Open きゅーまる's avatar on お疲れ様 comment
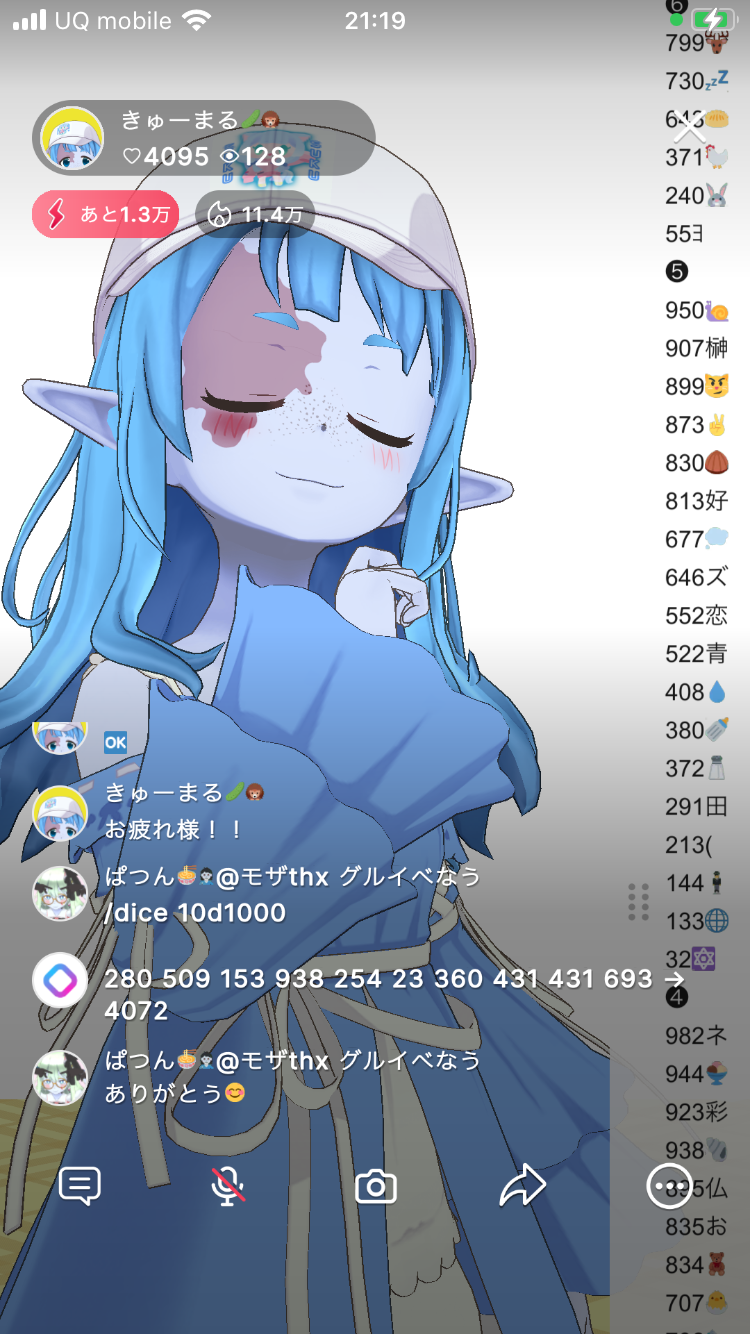This screenshot has height=1334, width=750. click(x=60, y=812)
